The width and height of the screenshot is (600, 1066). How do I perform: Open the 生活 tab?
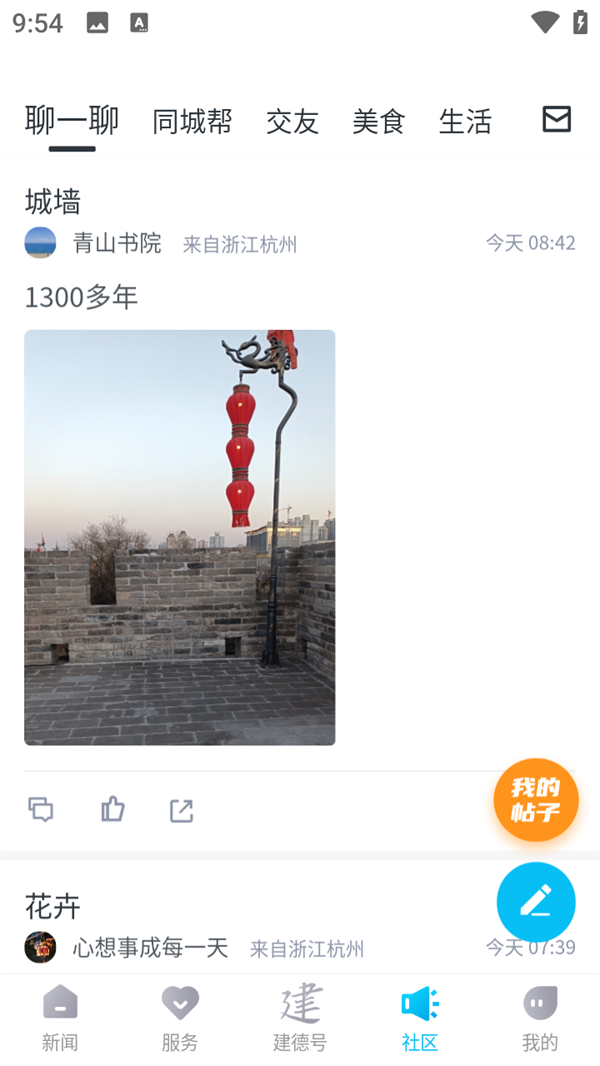point(465,122)
